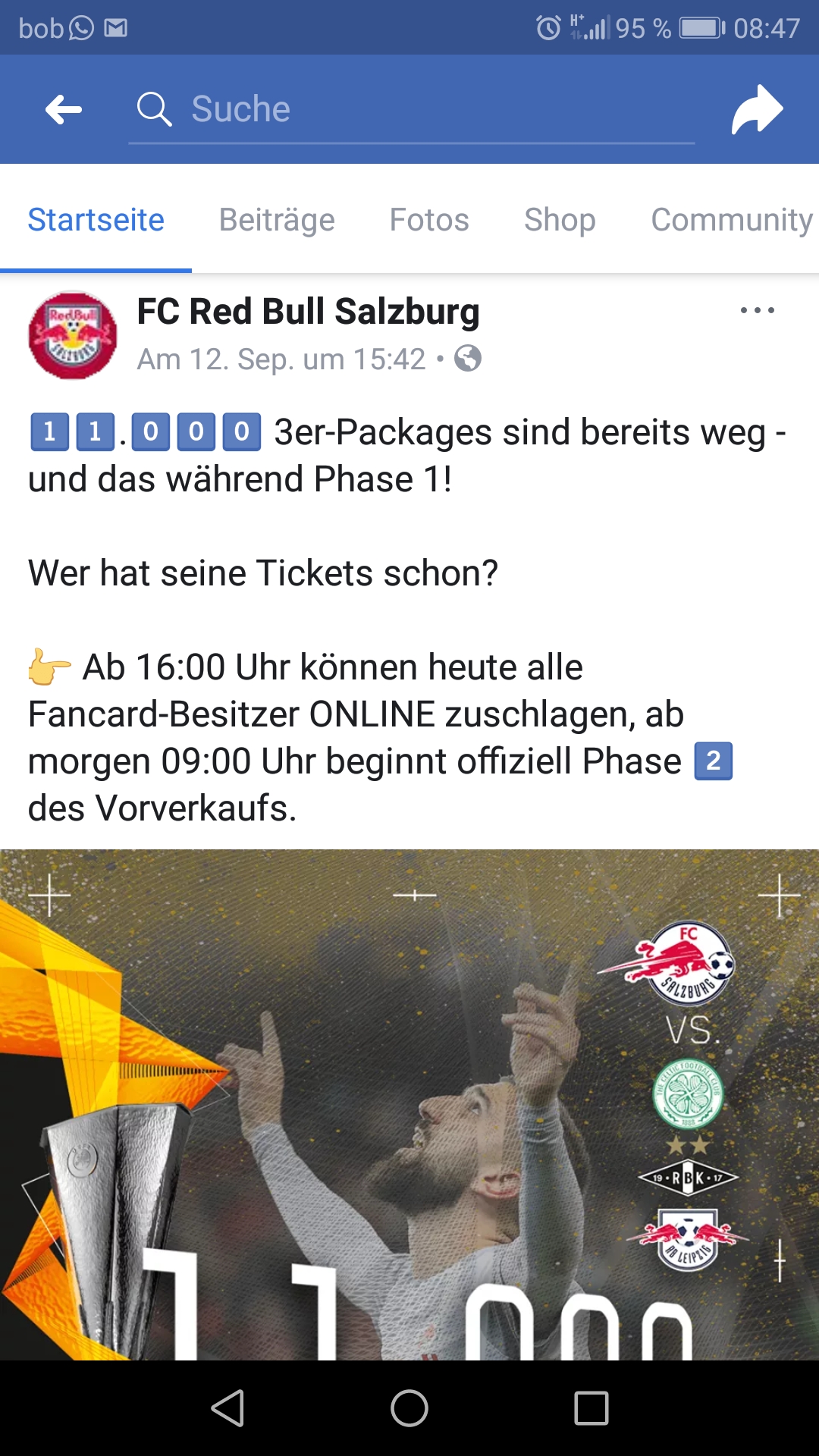Open the post's three-dot options menu
819x1456 pixels.
[757, 310]
